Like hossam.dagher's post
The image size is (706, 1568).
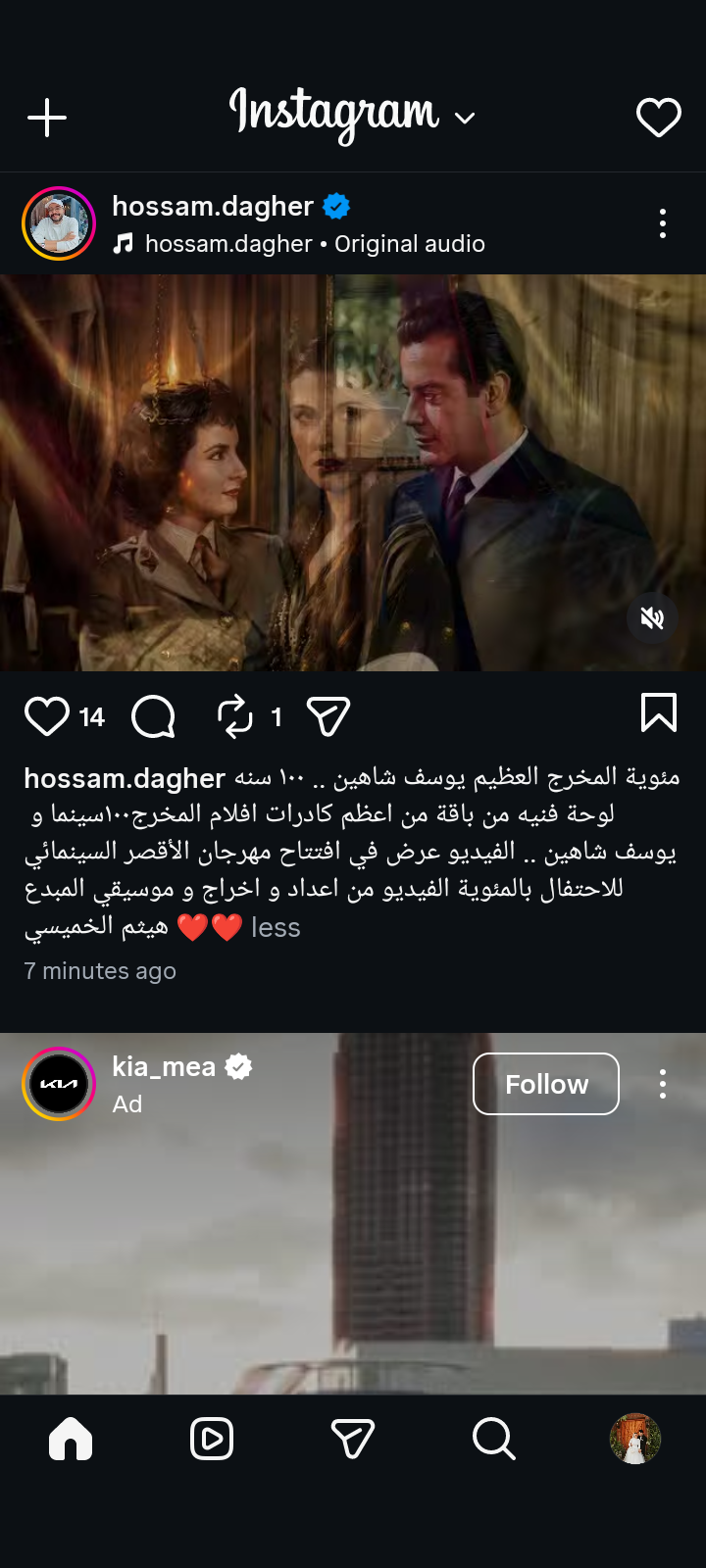[47, 716]
